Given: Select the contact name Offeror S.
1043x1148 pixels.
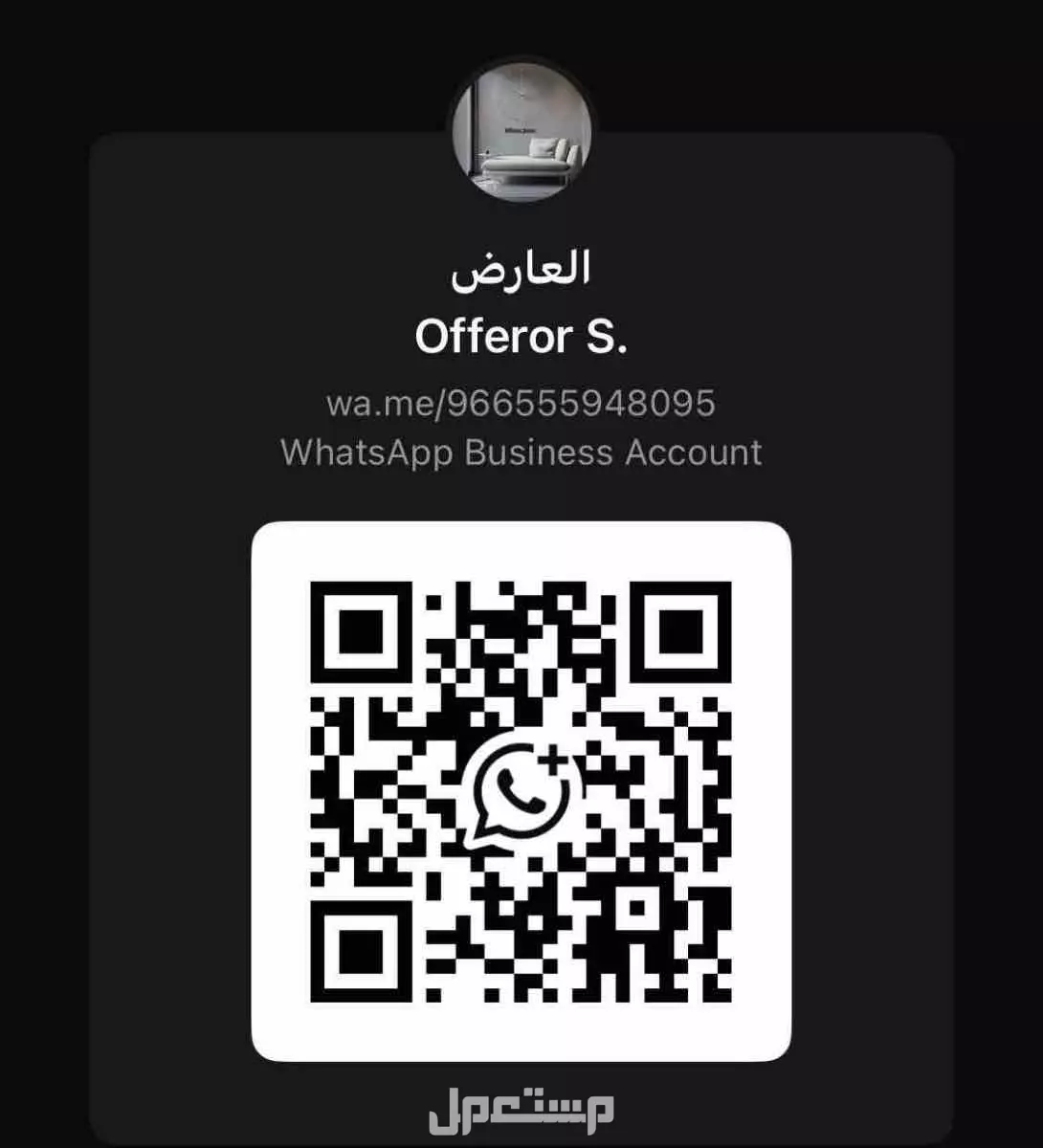Looking at the screenshot, I should coord(521,337).
